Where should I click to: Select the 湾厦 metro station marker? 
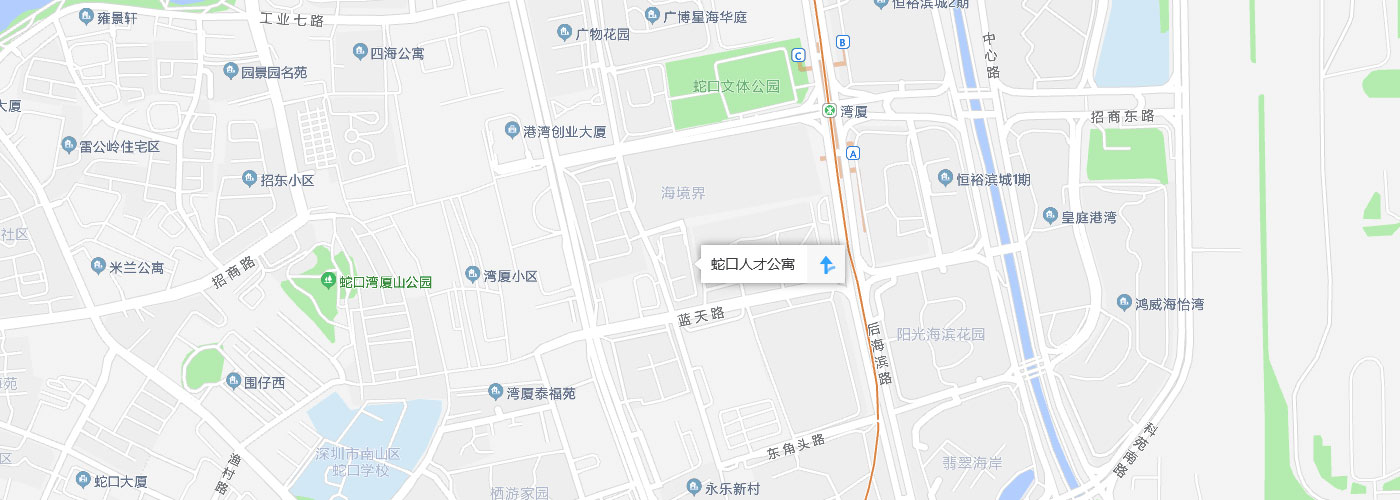(x=829, y=110)
